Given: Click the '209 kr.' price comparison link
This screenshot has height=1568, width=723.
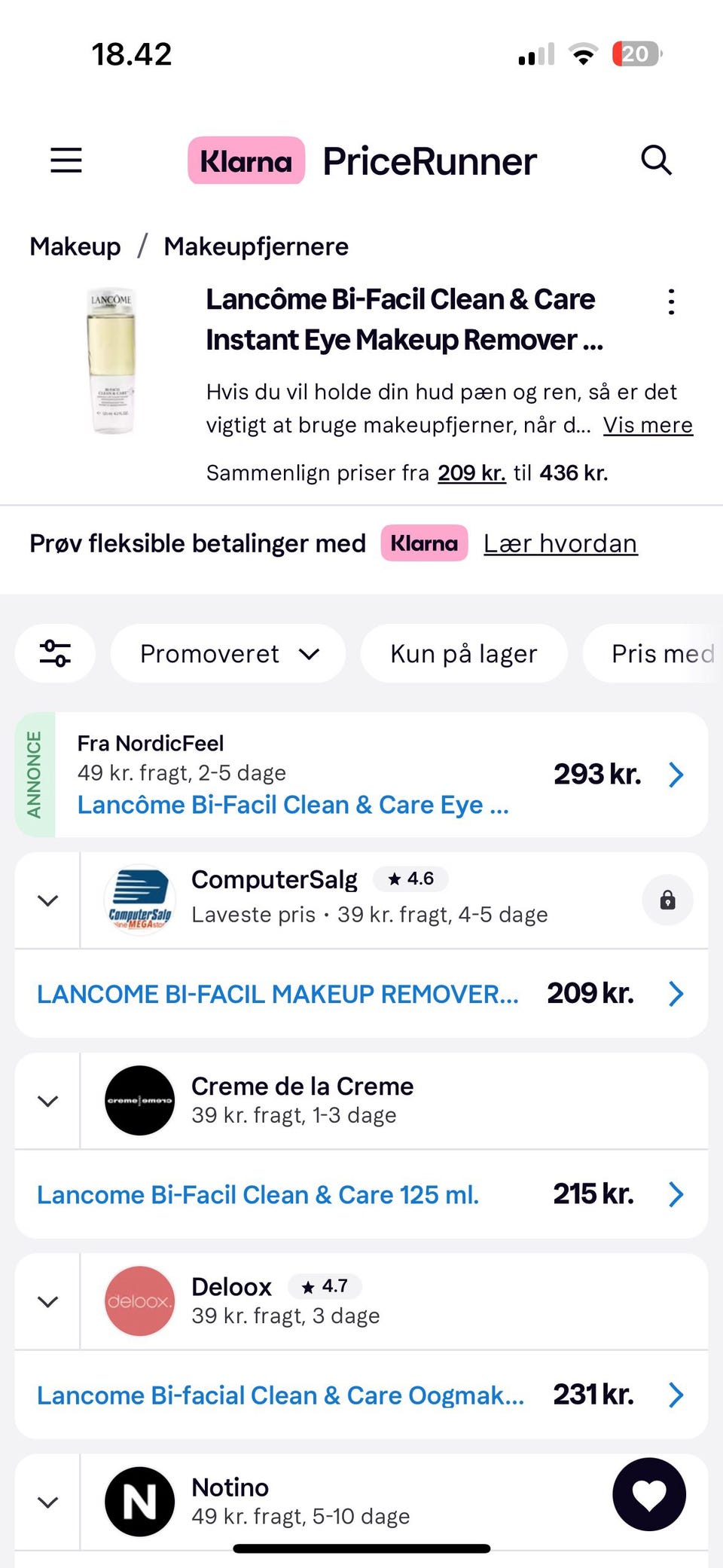Looking at the screenshot, I should coord(471,473).
